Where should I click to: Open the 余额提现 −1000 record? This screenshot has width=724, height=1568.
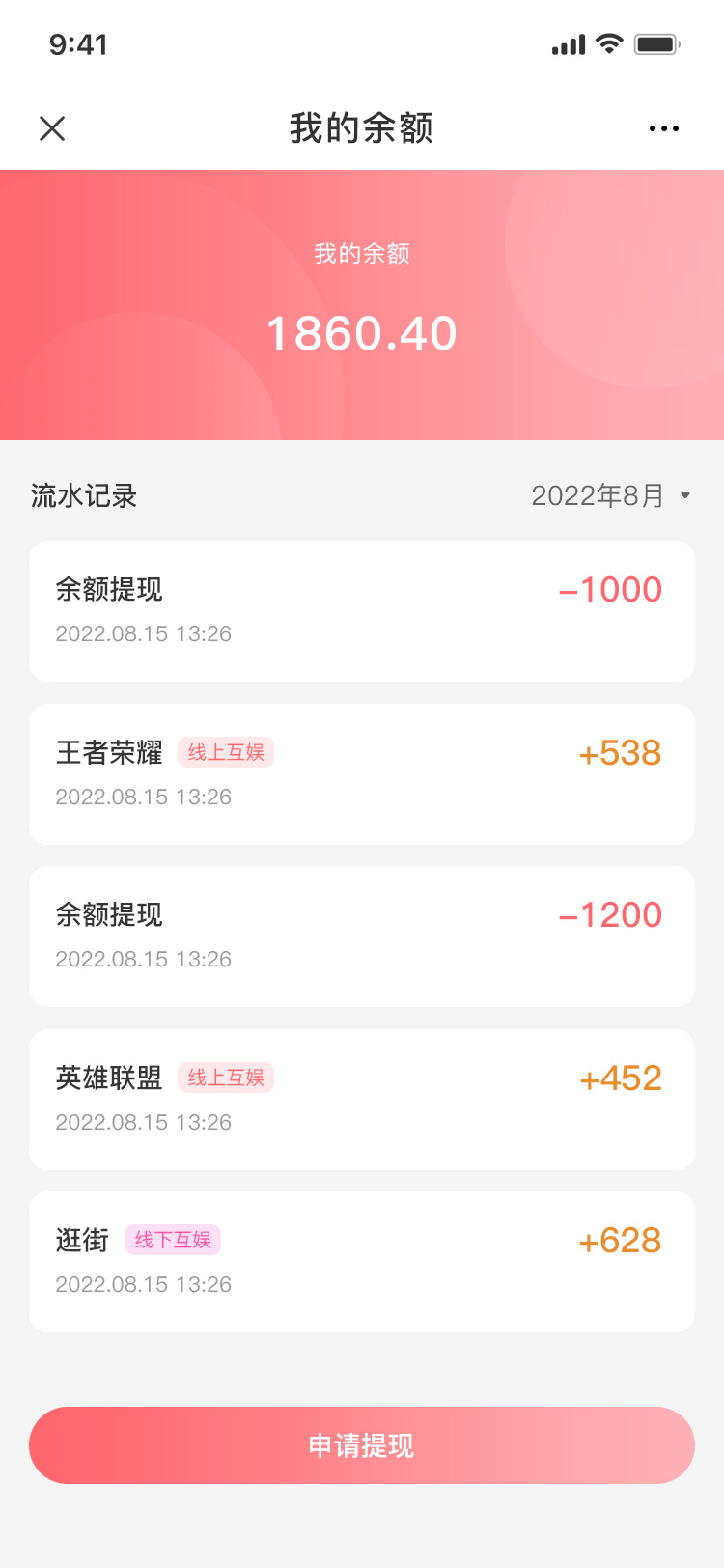click(362, 611)
